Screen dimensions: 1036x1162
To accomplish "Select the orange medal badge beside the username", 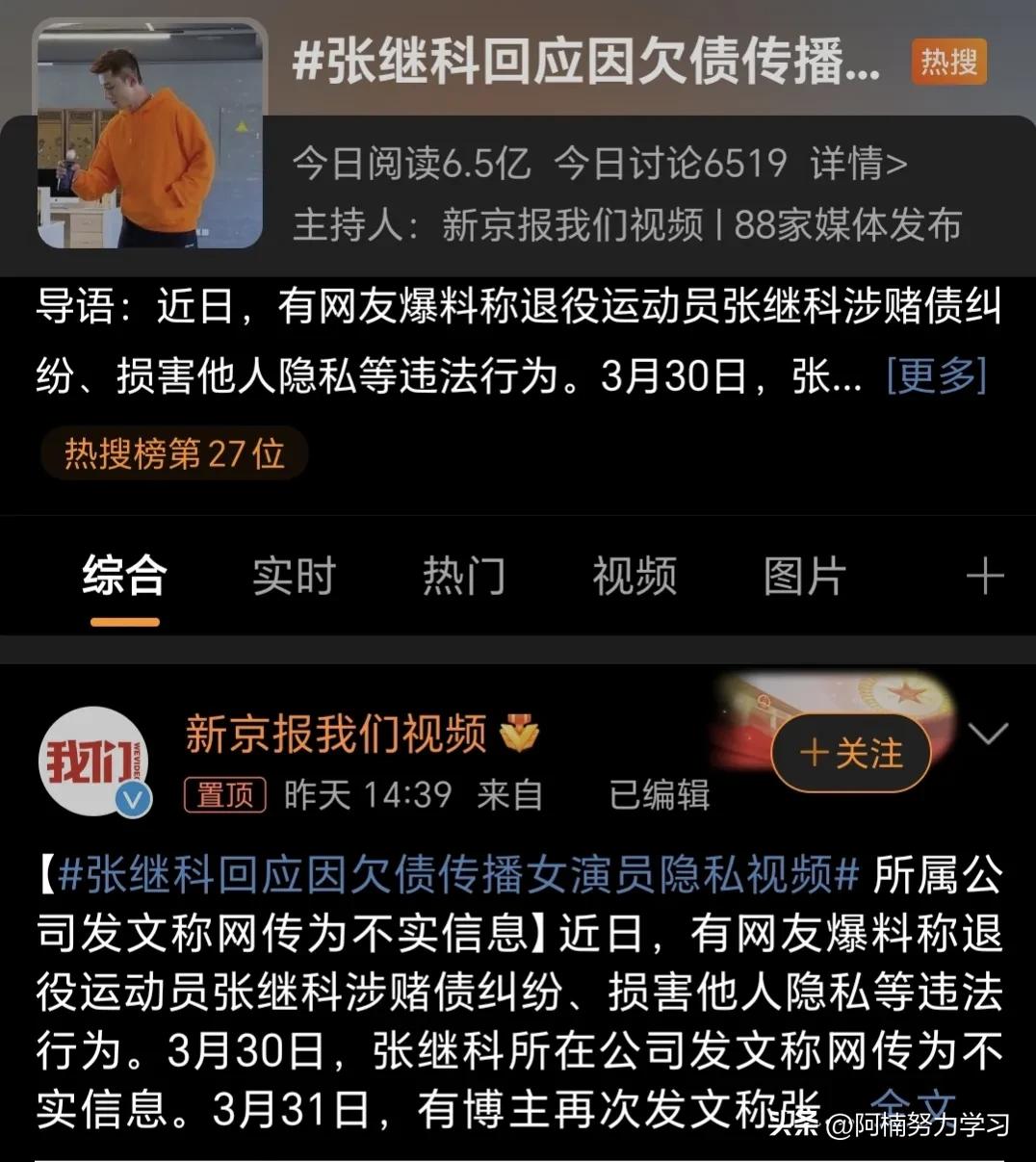I will point(520,735).
